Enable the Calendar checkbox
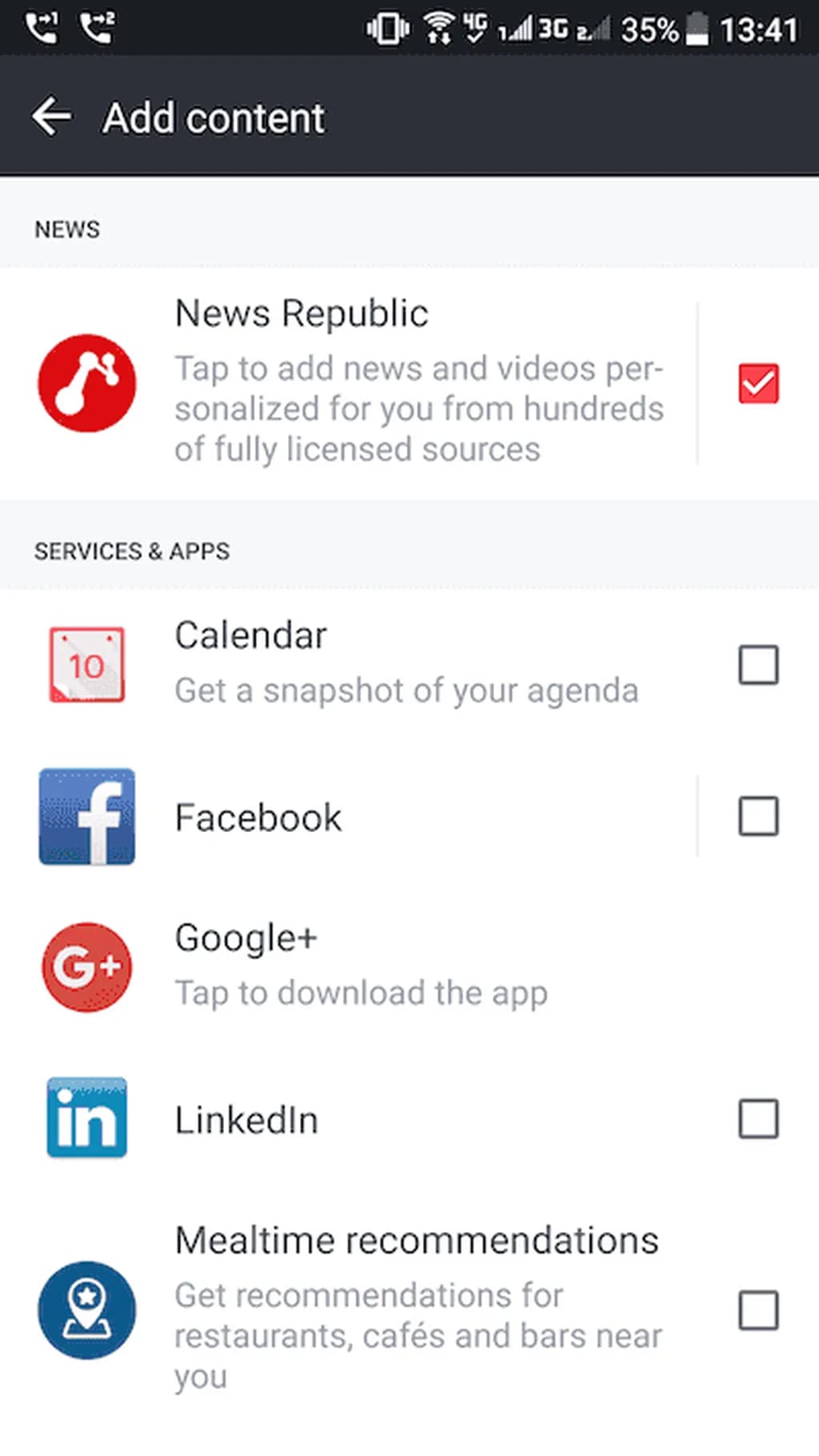819x1456 pixels. tap(757, 665)
